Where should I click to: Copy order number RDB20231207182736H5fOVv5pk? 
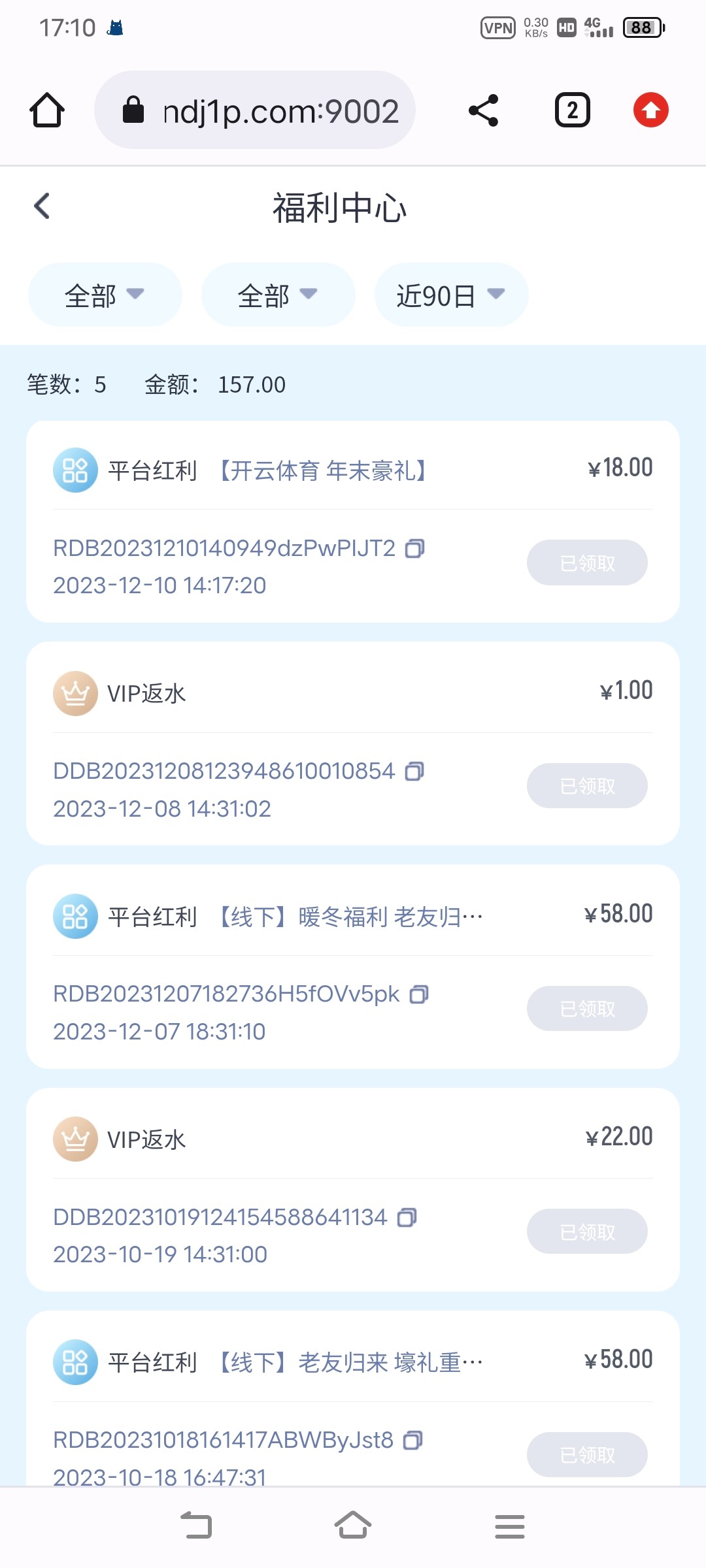coord(419,994)
